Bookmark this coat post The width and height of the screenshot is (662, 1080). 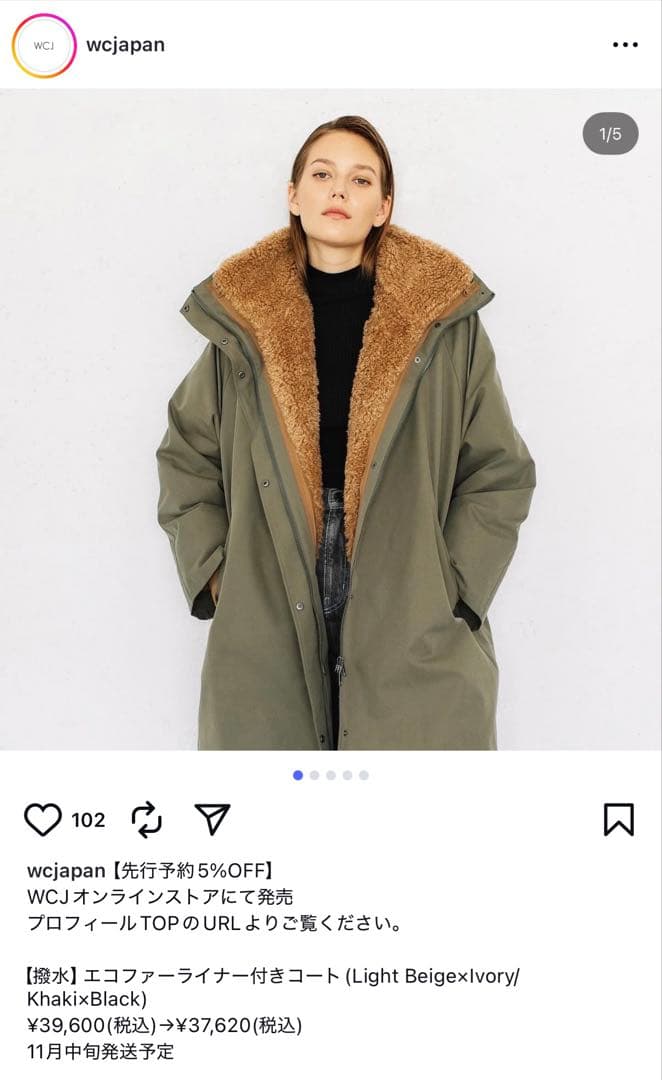click(x=619, y=820)
